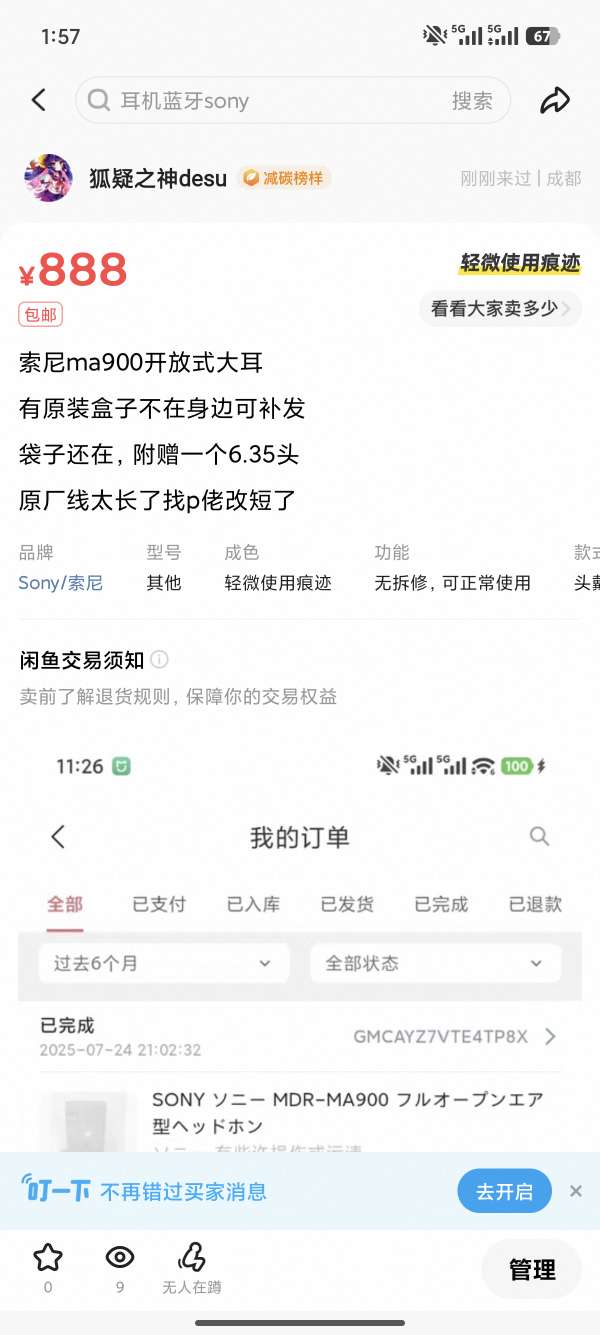This screenshot has width=600, height=1335.
Task: Dismiss the 叮一下 notification banner
Action: 576,1191
